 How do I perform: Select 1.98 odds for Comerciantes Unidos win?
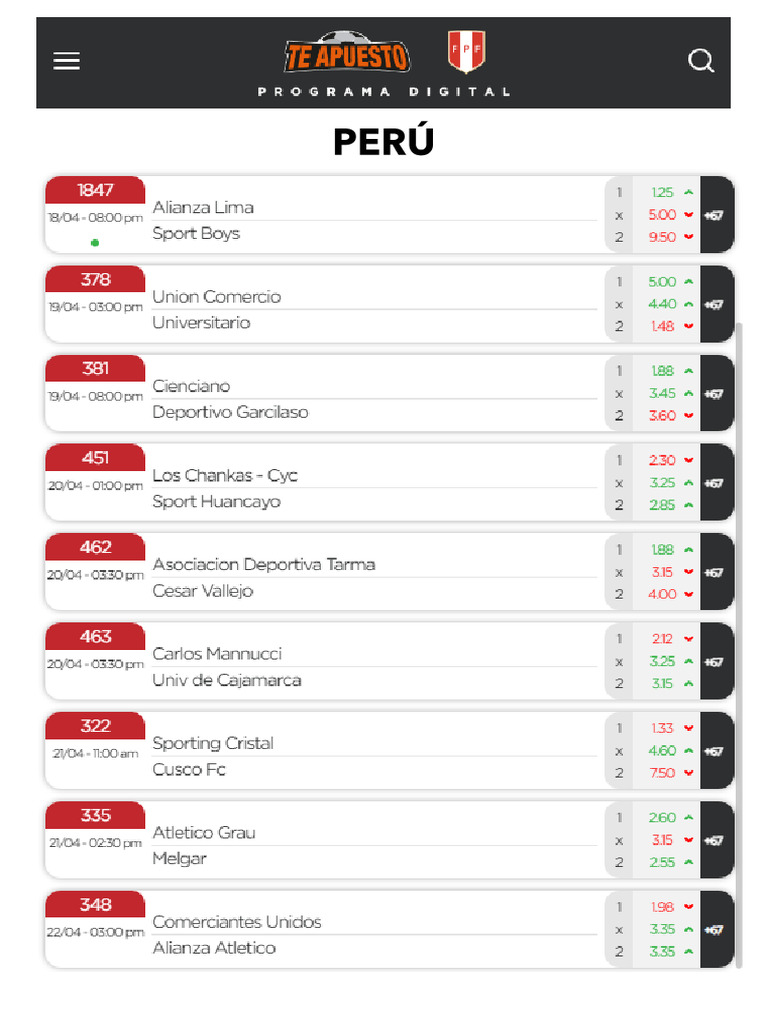(x=667, y=907)
